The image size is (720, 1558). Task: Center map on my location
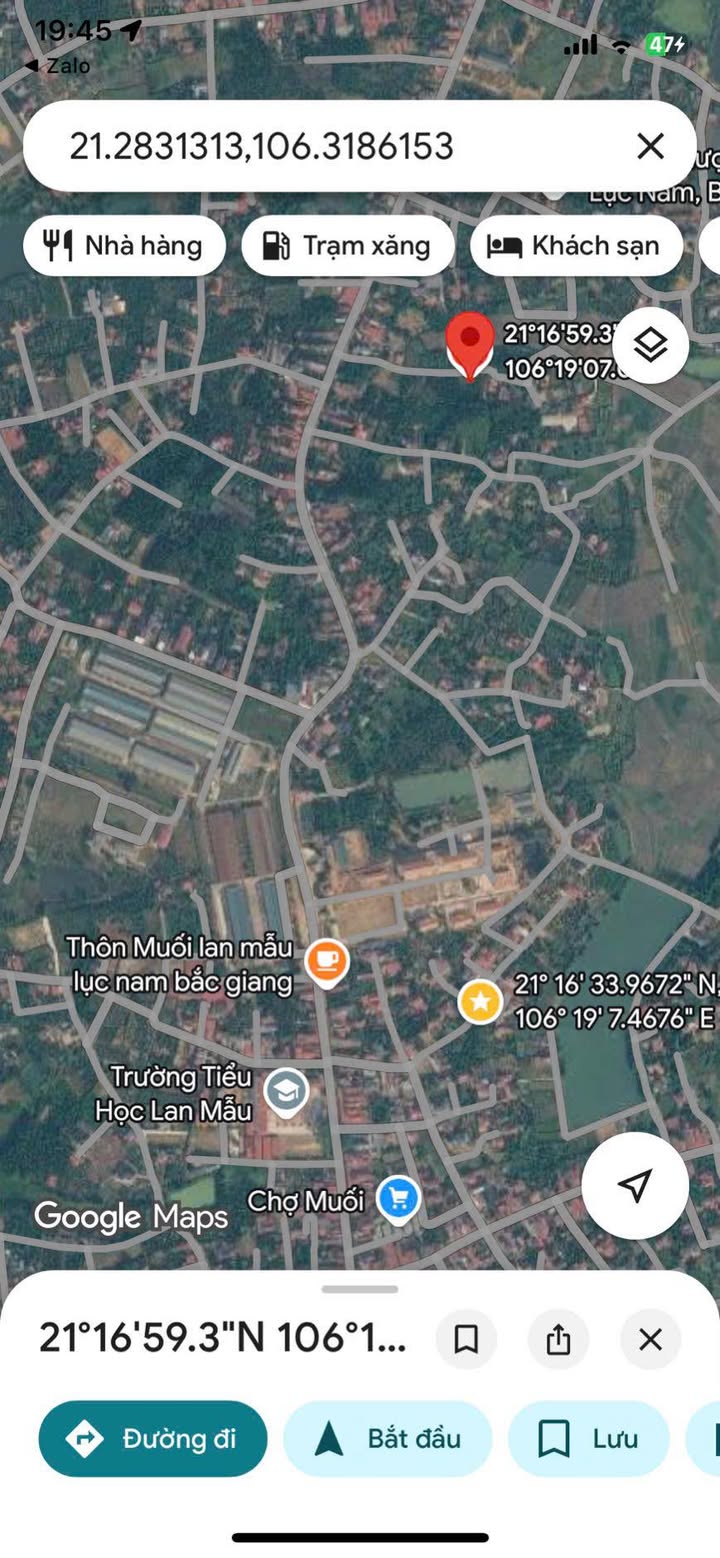click(x=635, y=1185)
